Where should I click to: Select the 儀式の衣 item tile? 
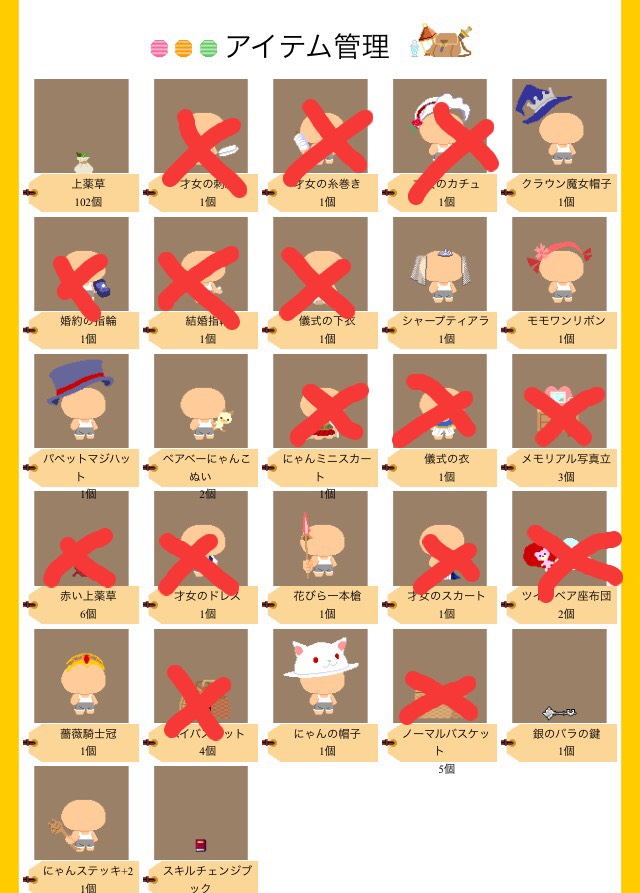tap(440, 402)
